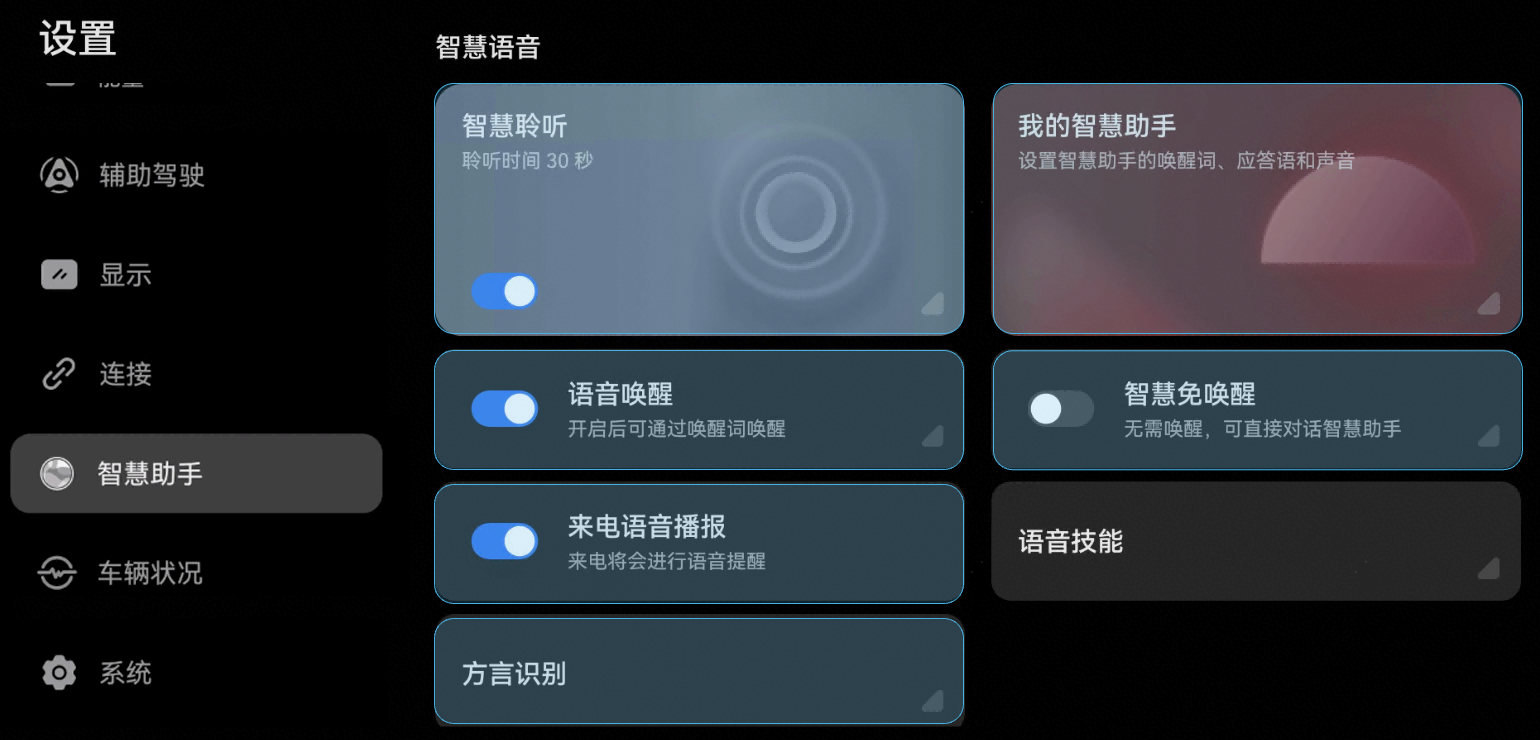
Task: Enable 智慧免唤醒
Action: click(1060, 409)
